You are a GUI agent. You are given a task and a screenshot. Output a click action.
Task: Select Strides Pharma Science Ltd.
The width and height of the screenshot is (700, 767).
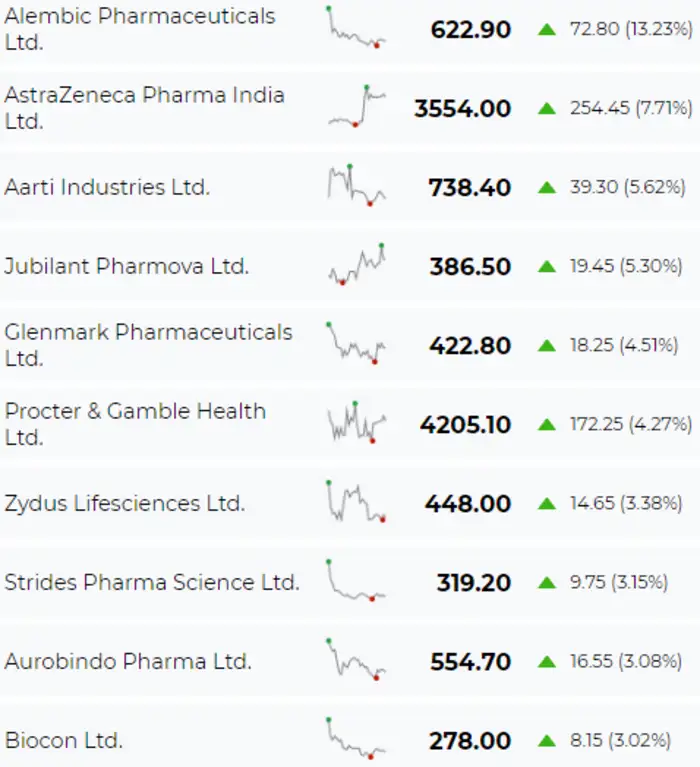pyautogui.click(x=152, y=582)
